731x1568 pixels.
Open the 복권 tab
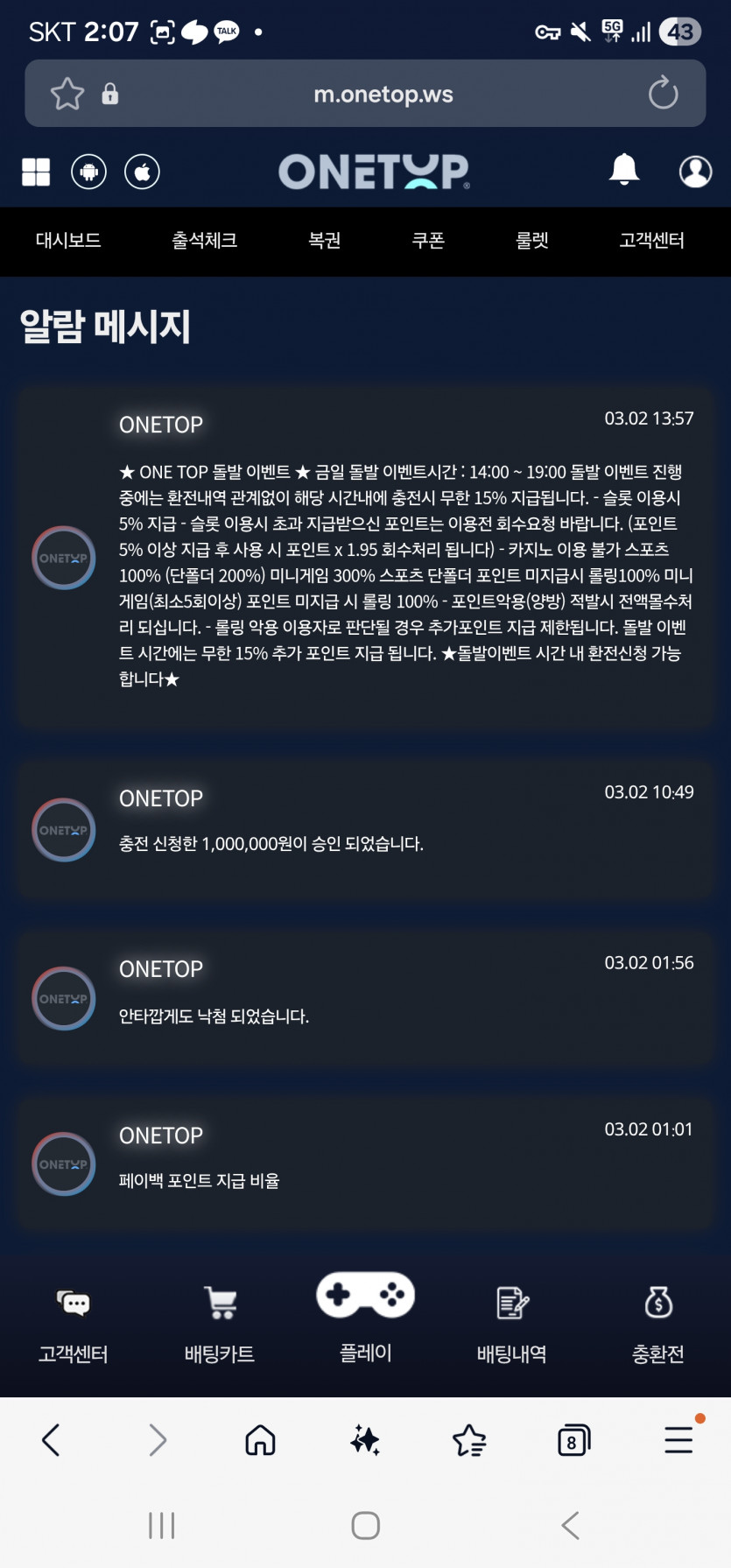pos(324,240)
